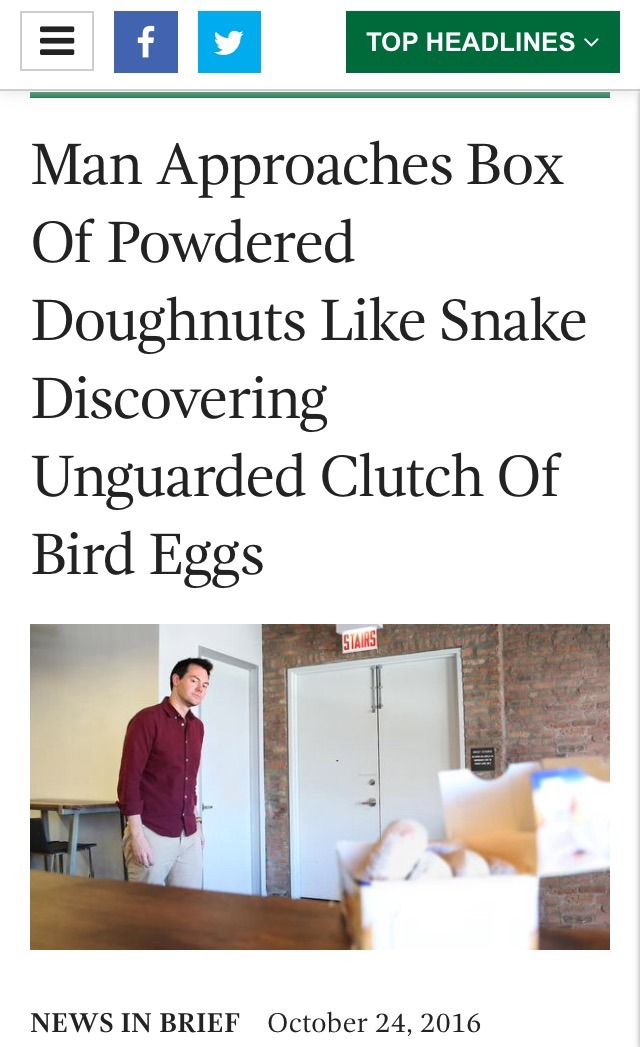This screenshot has height=1047, width=640.
Task: Share the article on Facebook
Action: pyautogui.click(x=145, y=42)
